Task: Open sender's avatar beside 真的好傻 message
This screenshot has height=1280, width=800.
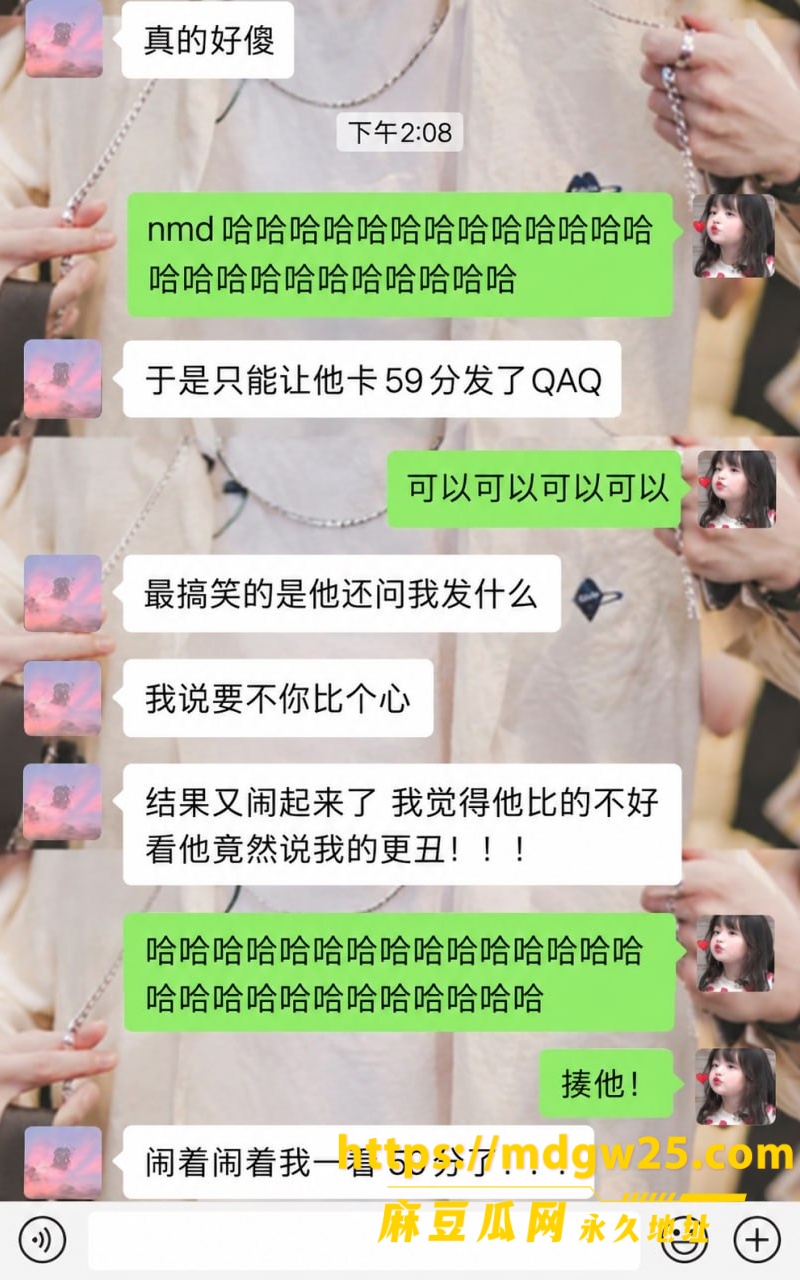Action: tap(63, 38)
